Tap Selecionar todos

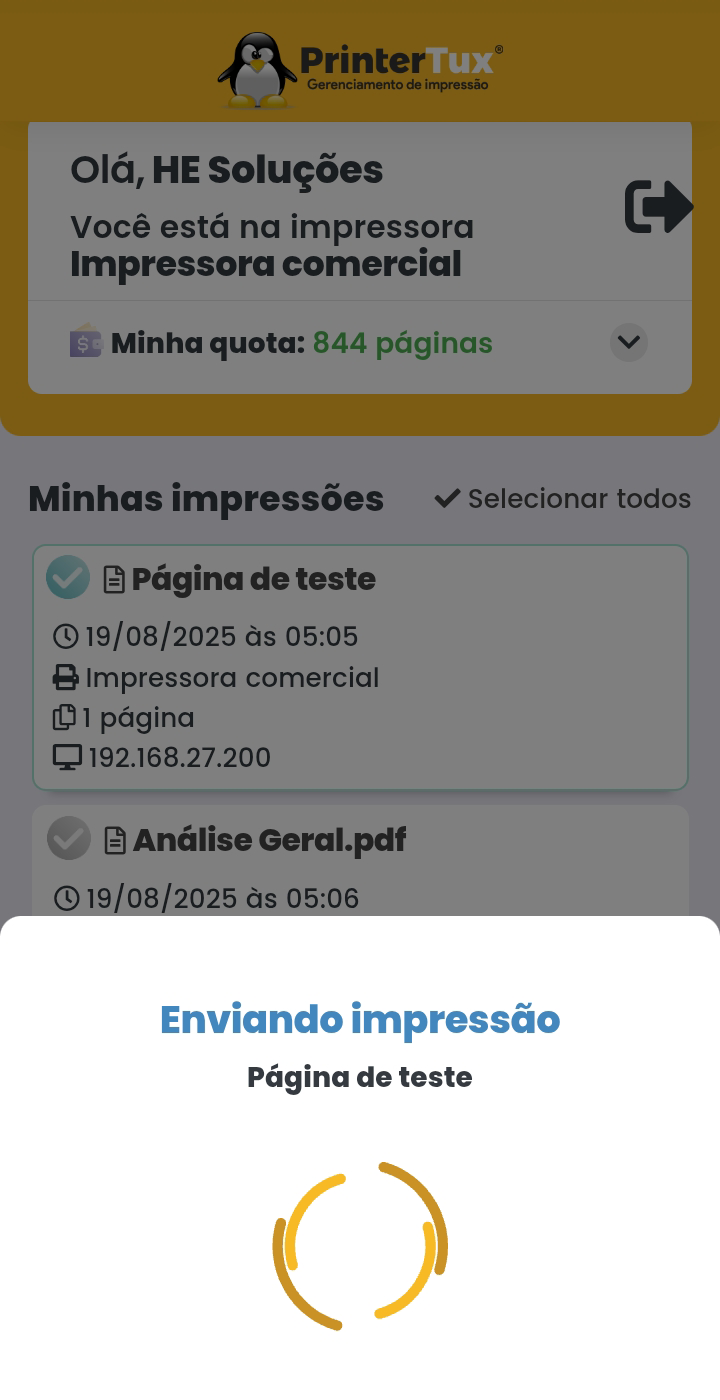pyautogui.click(x=562, y=499)
